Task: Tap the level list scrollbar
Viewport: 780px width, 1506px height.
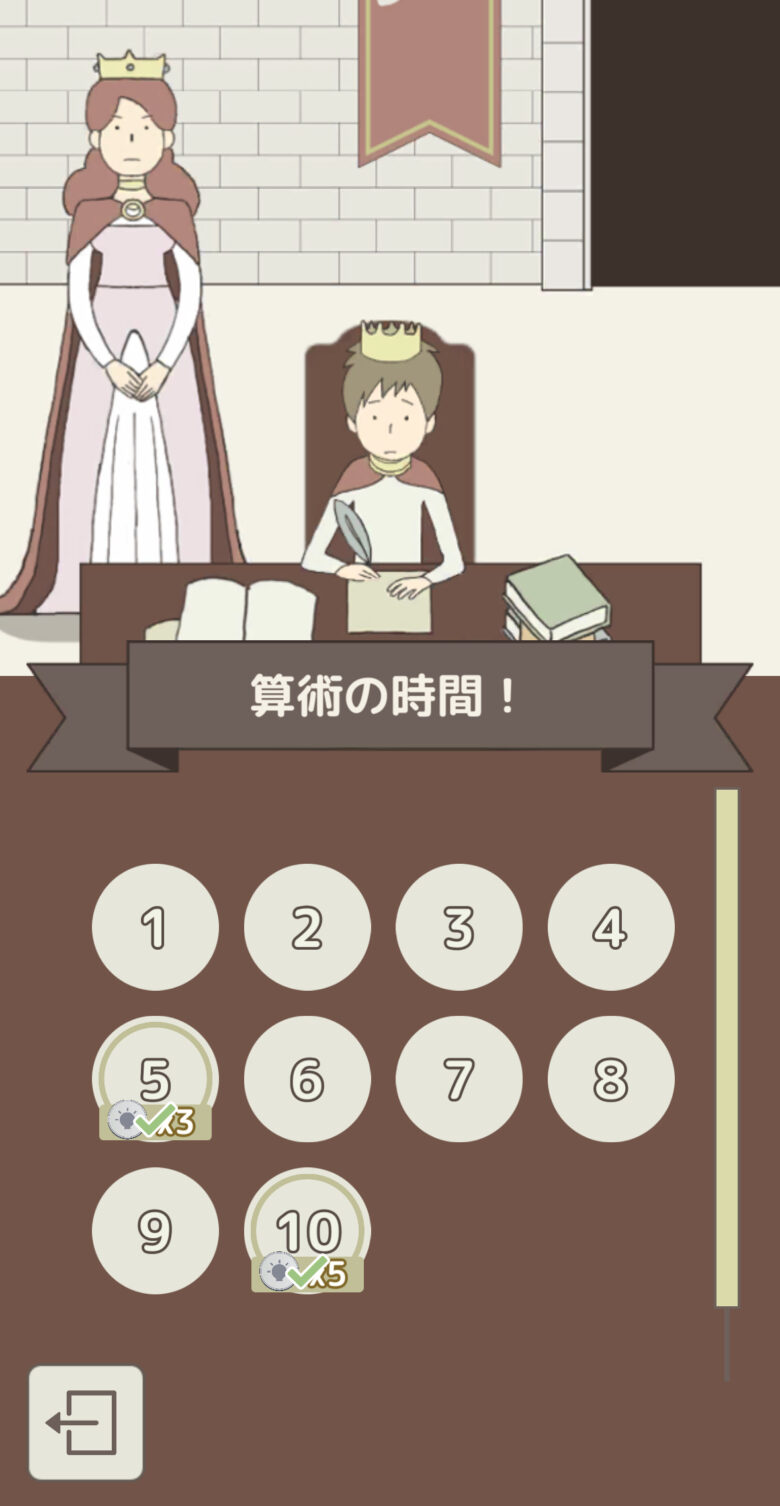Action: pos(727,1047)
